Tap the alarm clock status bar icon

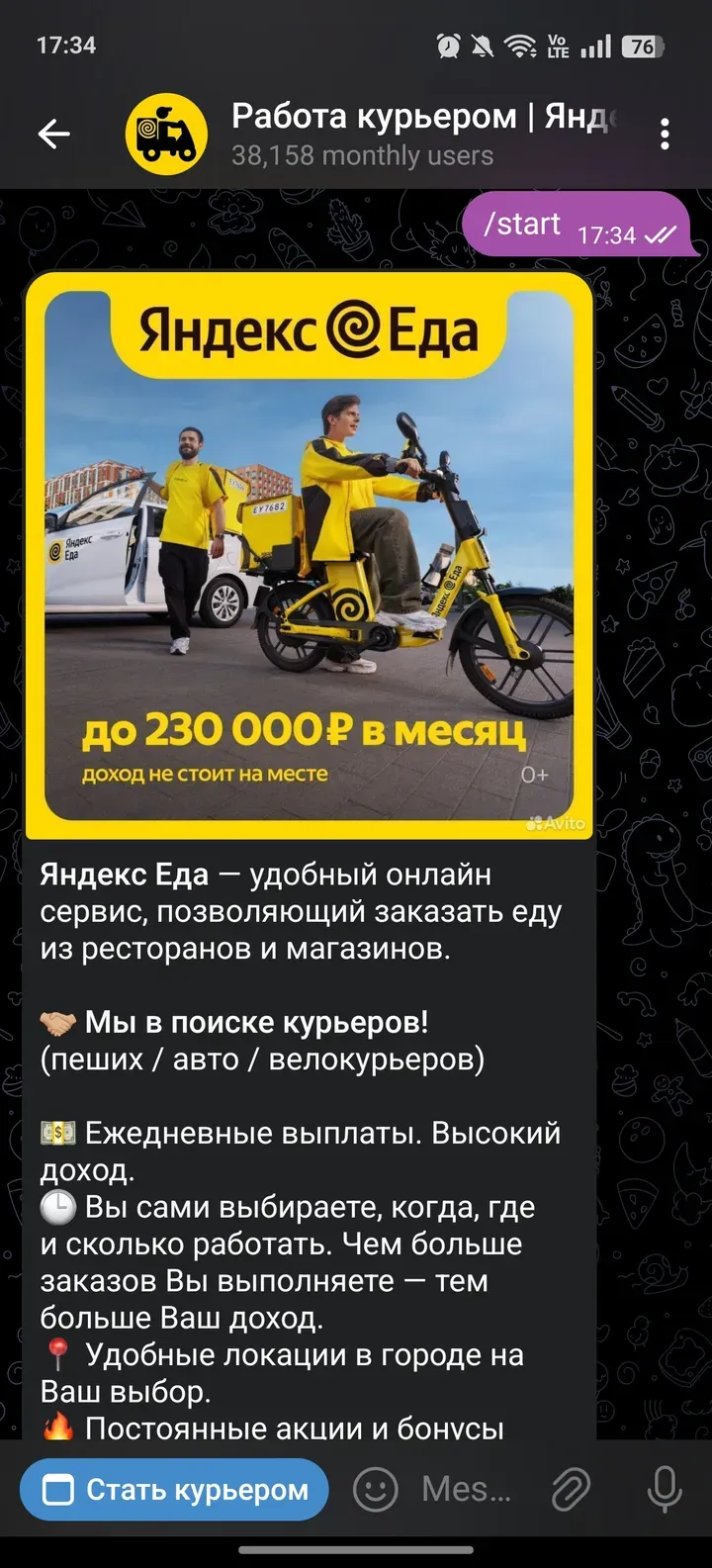(x=446, y=45)
